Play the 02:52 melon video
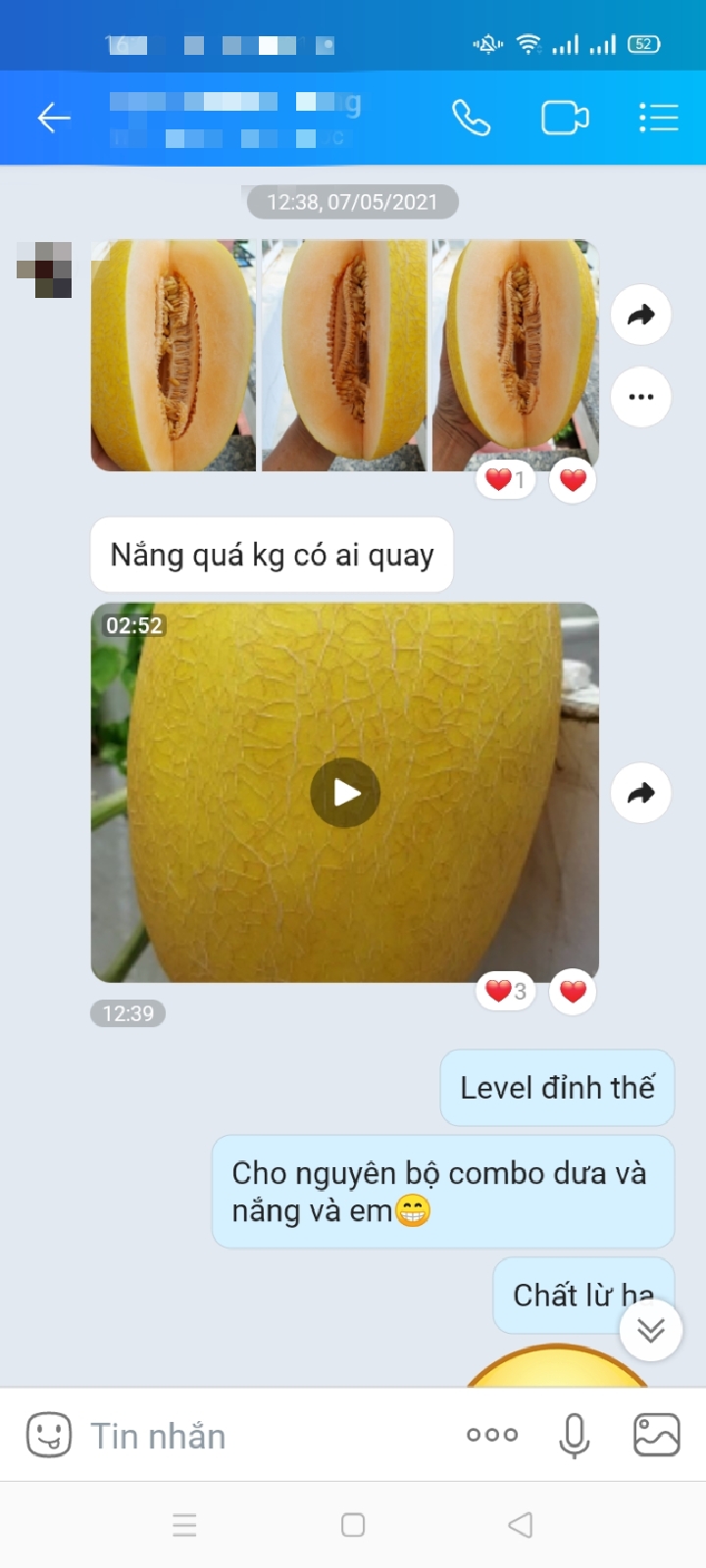This screenshot has width=706, height=1568. 345,793
